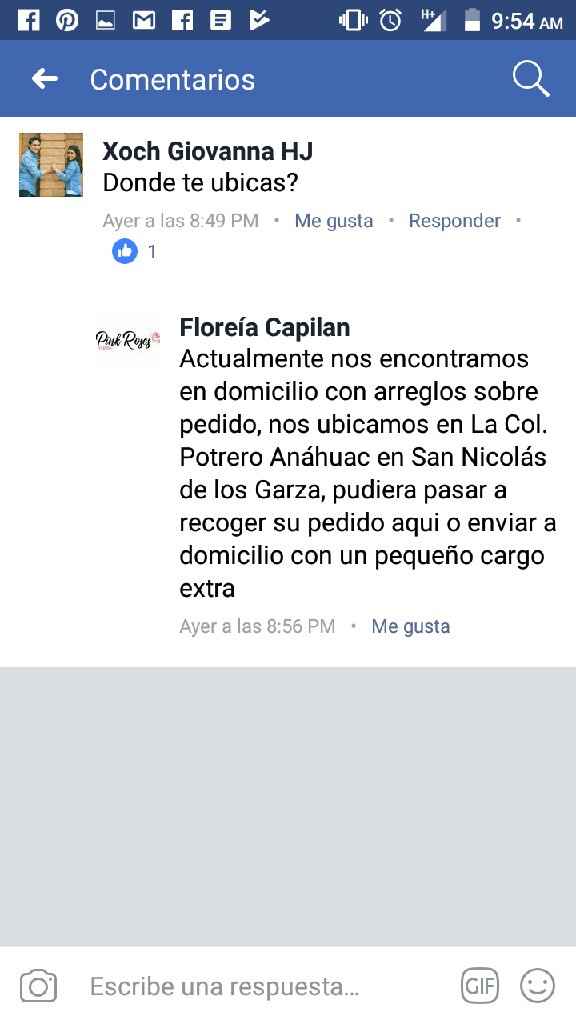The height and width of the screenshot is (1024, 576).
Task: Open Floreía Capilan's profile name
Action: (264, 327)
